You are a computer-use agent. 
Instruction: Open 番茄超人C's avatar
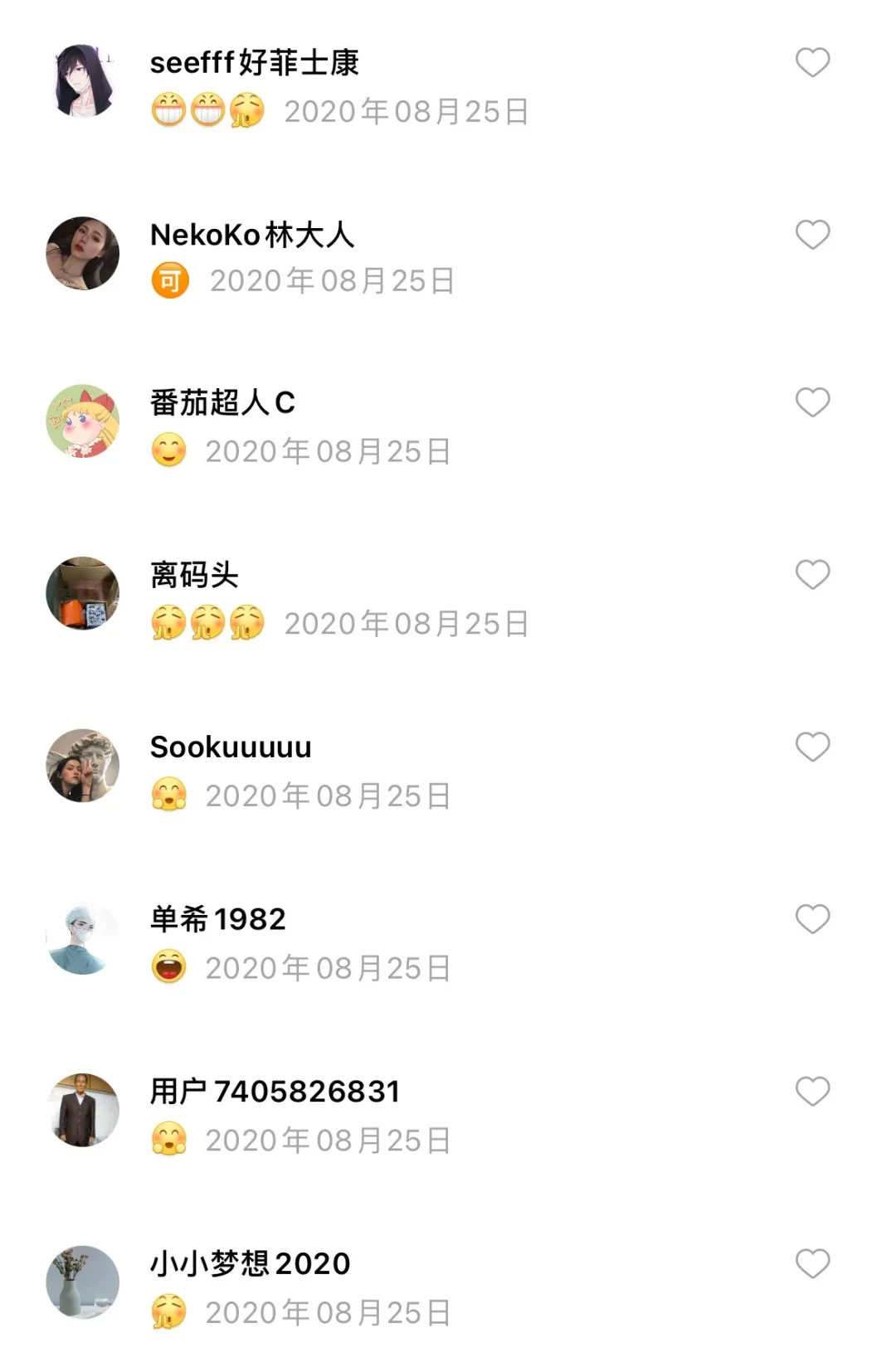pyautogui.click(x=83, y=421)
